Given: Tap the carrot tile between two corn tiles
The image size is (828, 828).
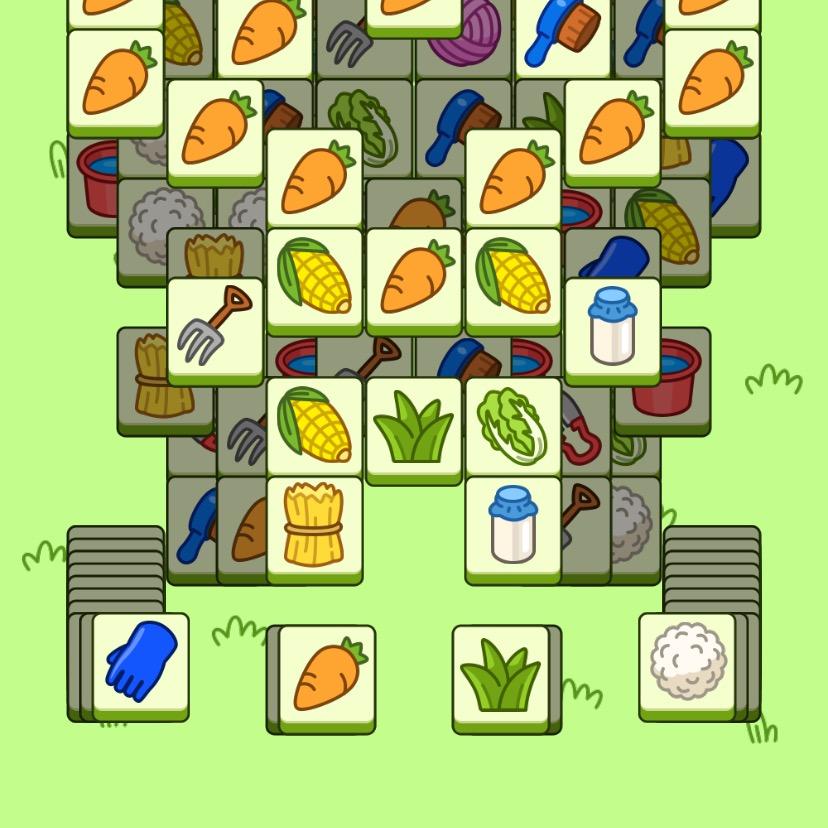Looking at the screenshot, I should [414, 279].
